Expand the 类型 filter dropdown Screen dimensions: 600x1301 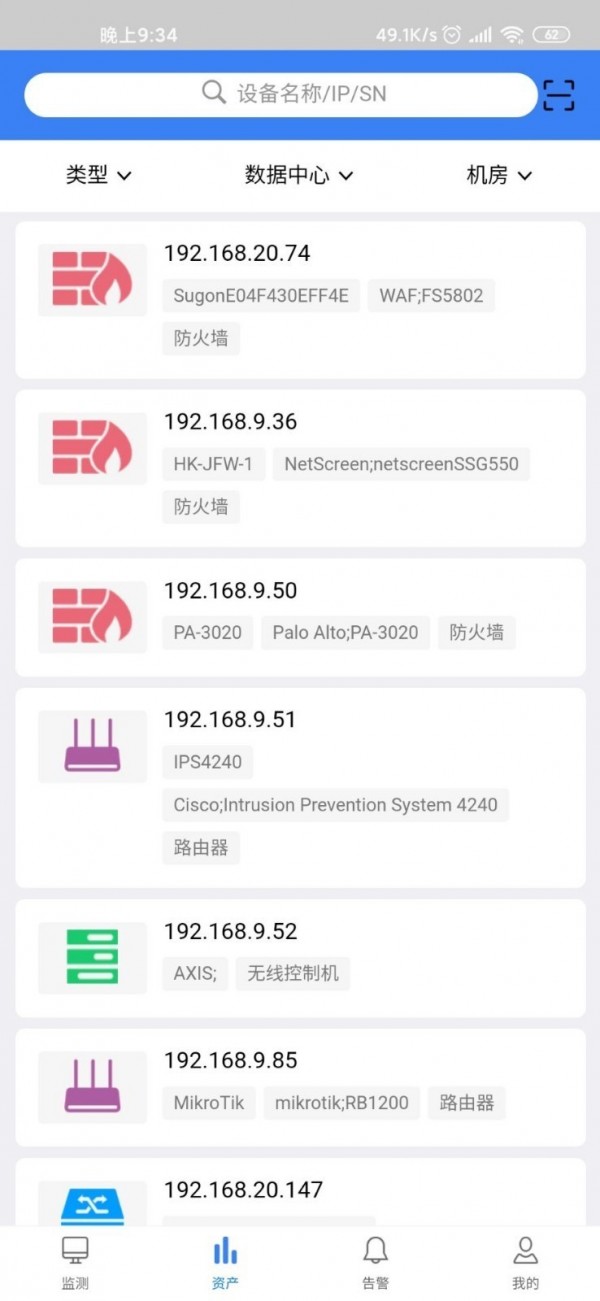point(98,176)
